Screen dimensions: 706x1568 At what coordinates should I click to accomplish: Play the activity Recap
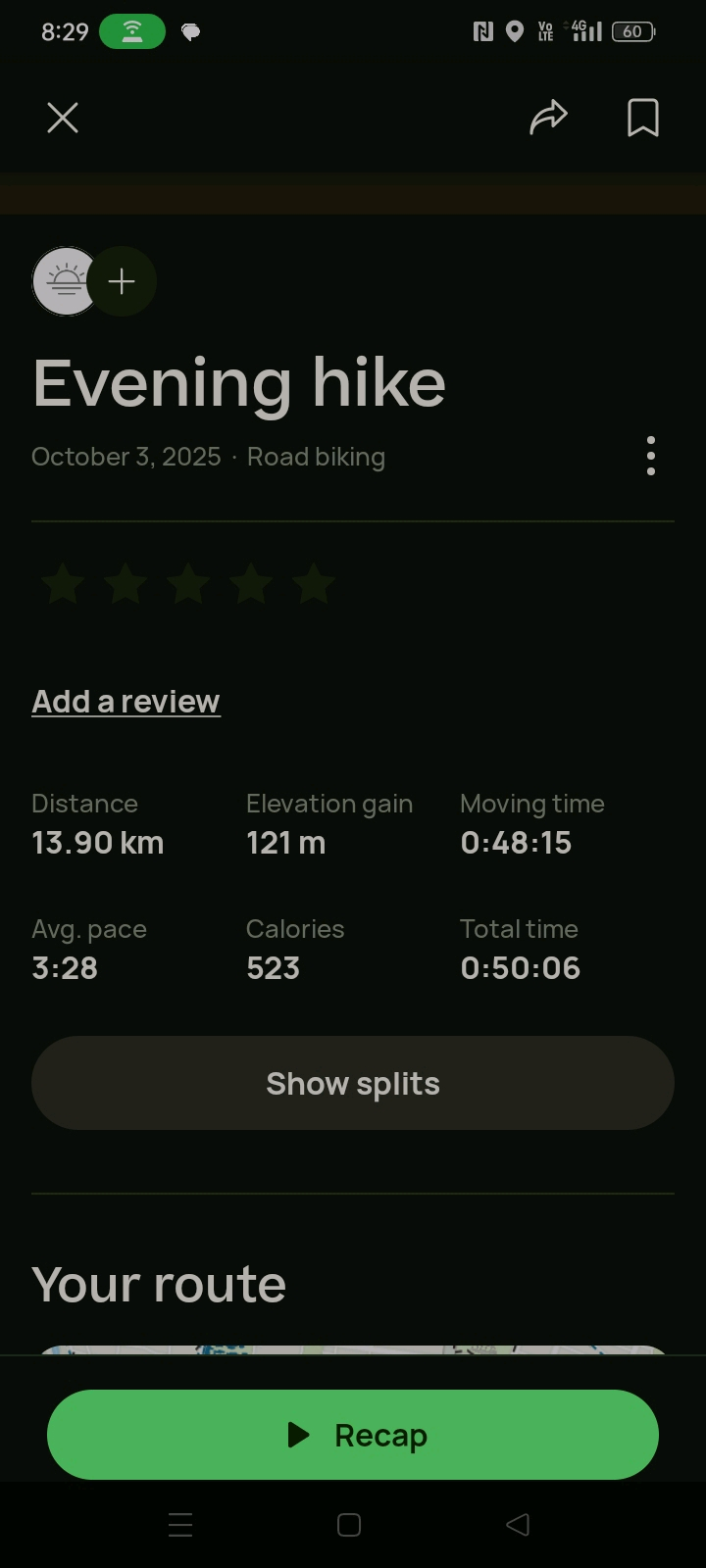tap(353, 1435)
